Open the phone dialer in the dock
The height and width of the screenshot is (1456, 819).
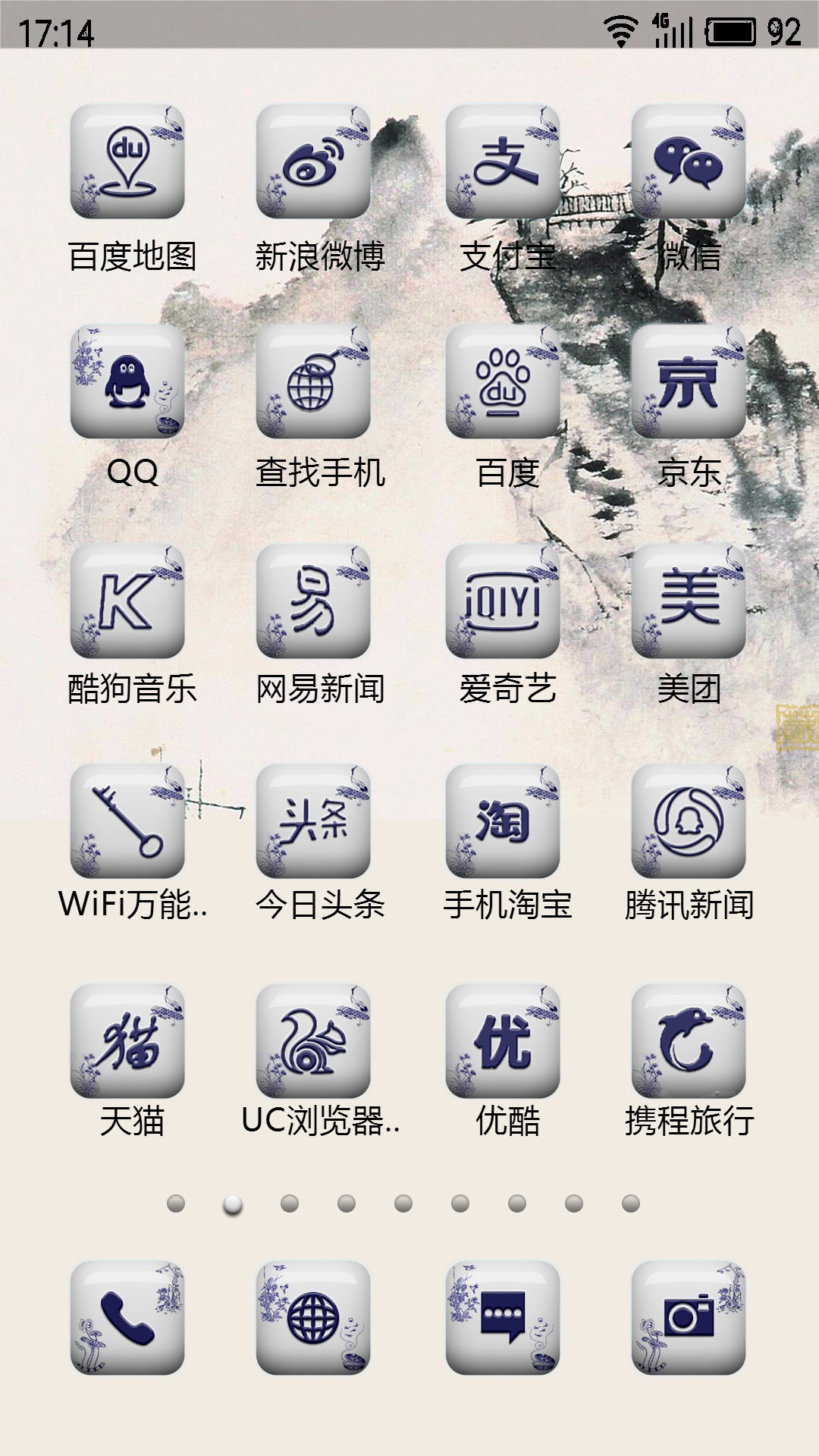[127, 1317]
